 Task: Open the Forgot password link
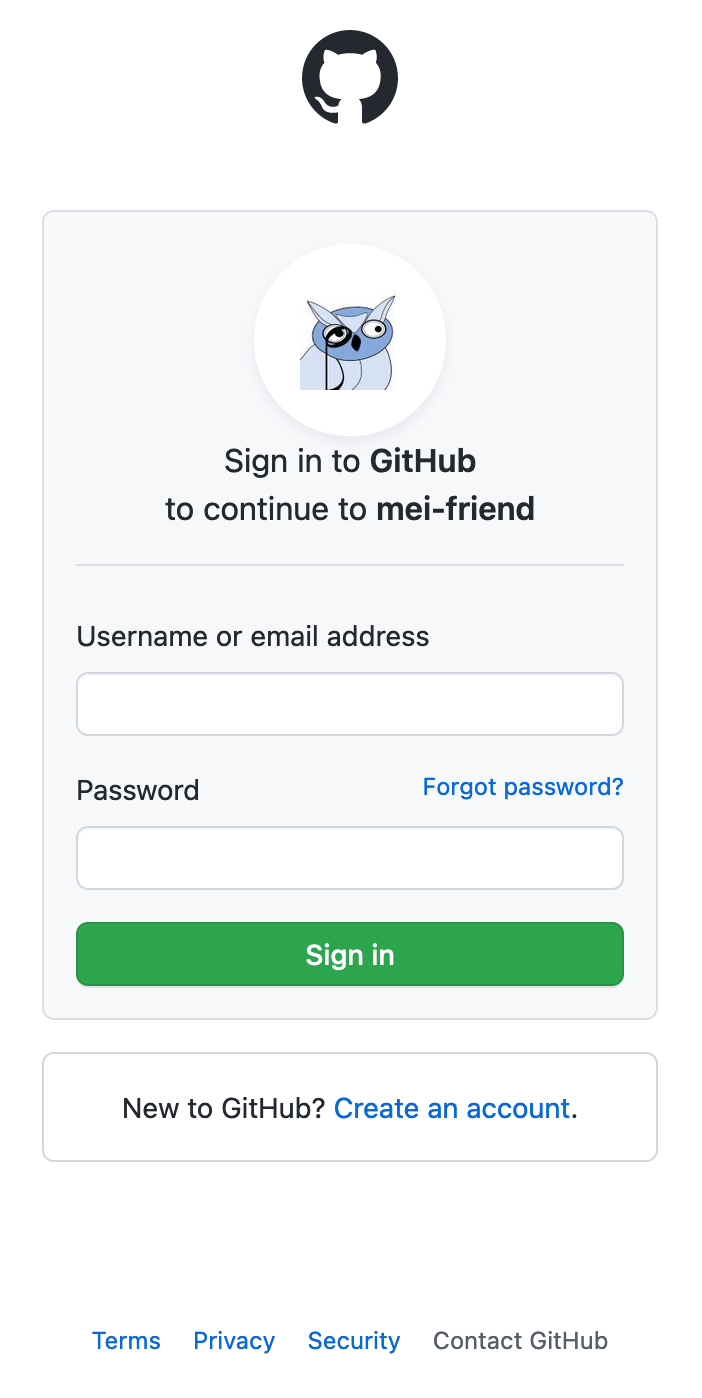(x=522, y=787)
